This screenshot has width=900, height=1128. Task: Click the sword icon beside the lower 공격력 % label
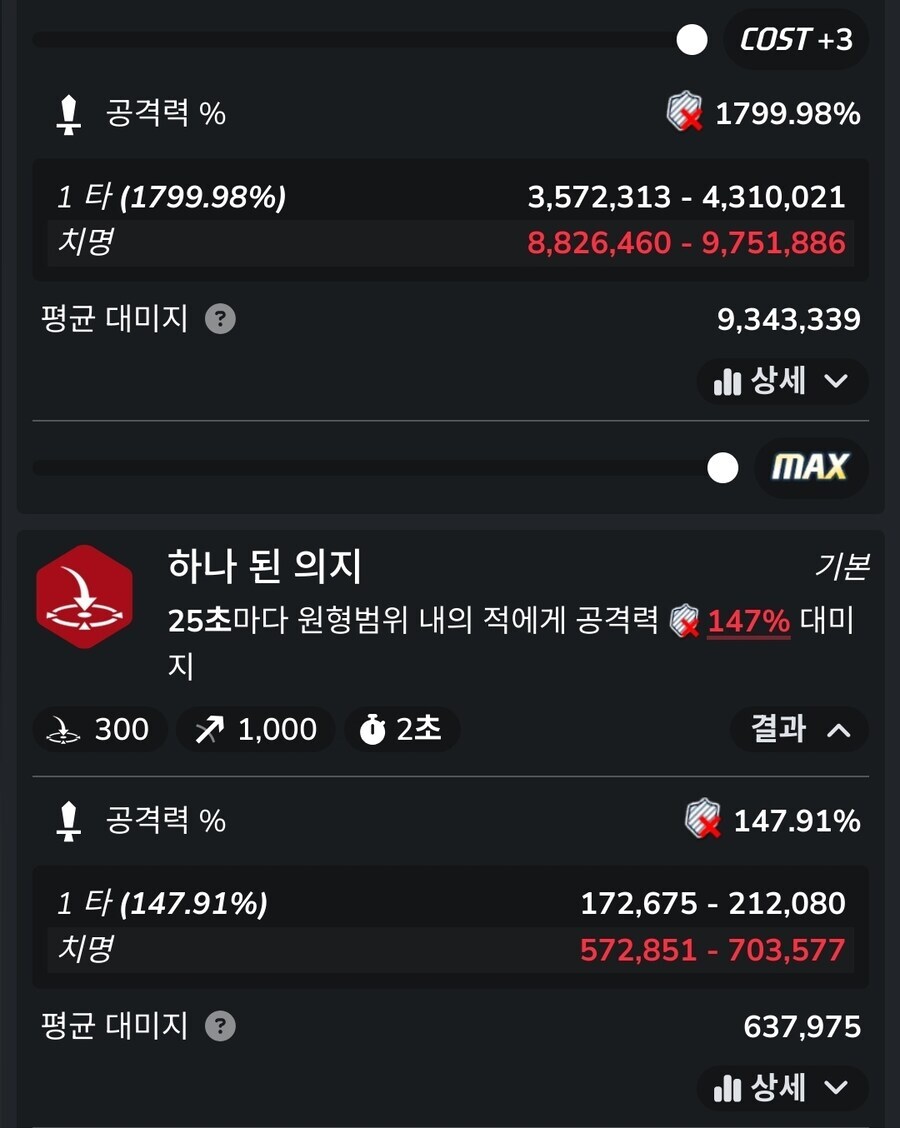[67, 821]
